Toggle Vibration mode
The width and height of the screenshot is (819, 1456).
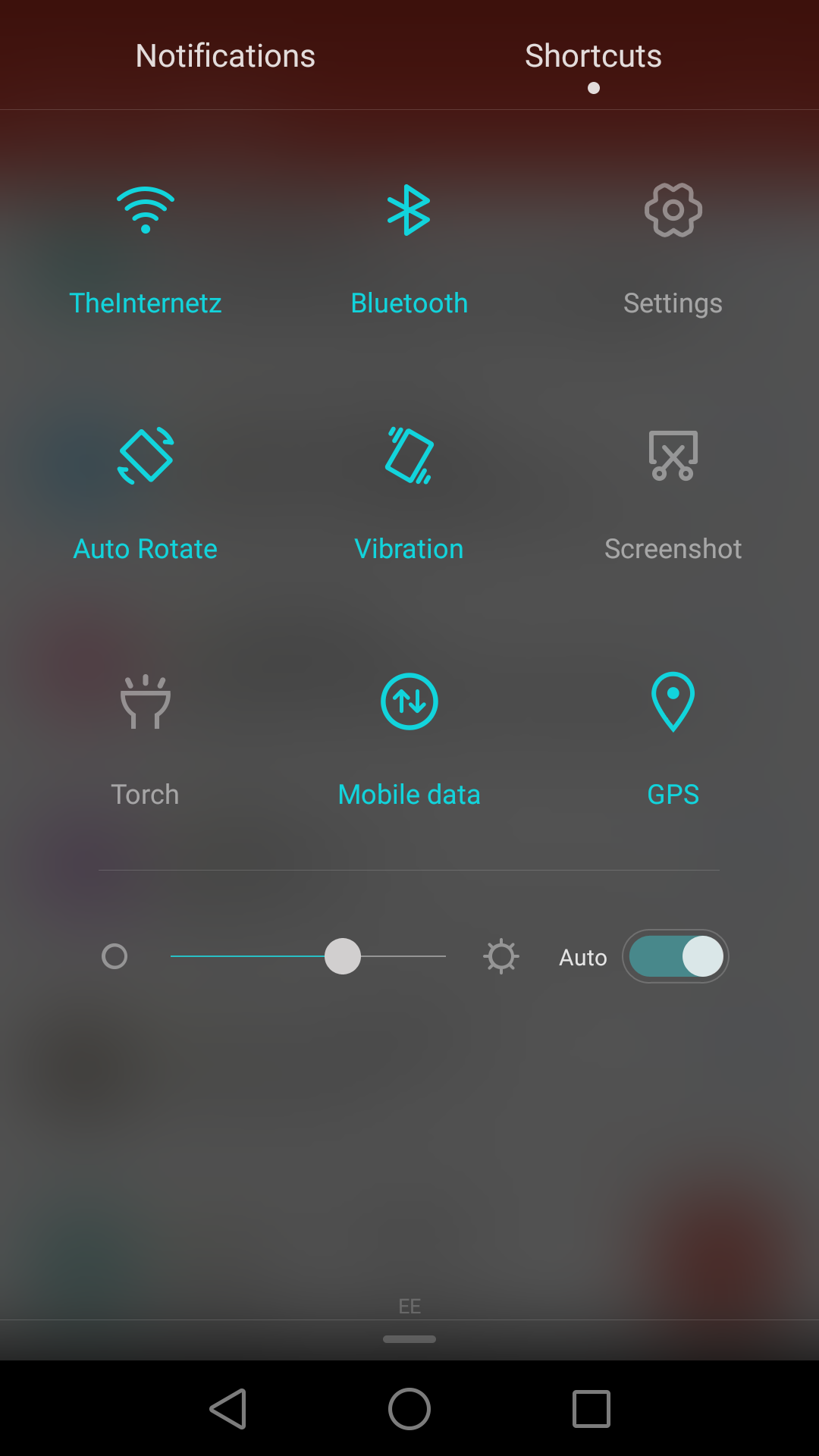409,494
